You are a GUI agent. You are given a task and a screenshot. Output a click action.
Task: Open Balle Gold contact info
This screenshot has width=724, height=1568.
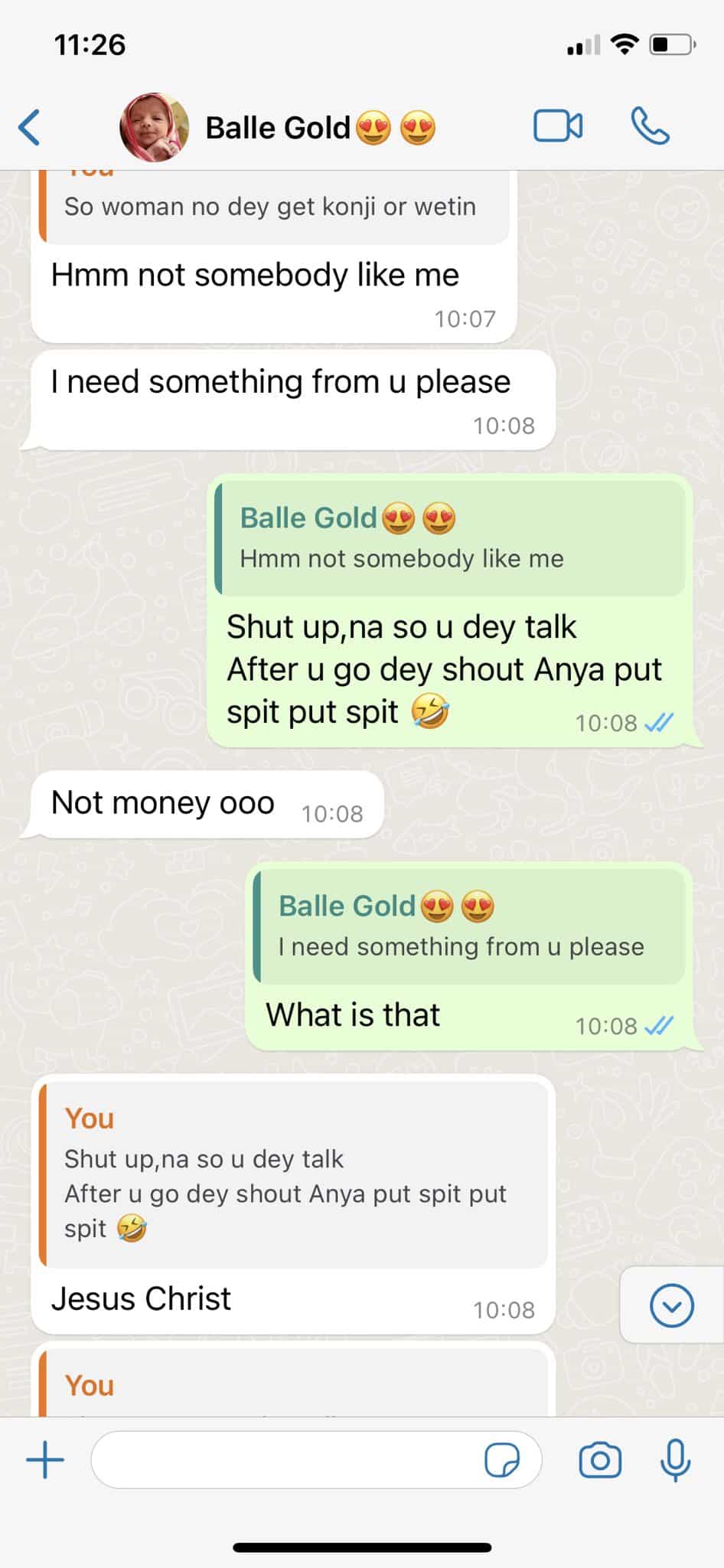pos(320,128)
